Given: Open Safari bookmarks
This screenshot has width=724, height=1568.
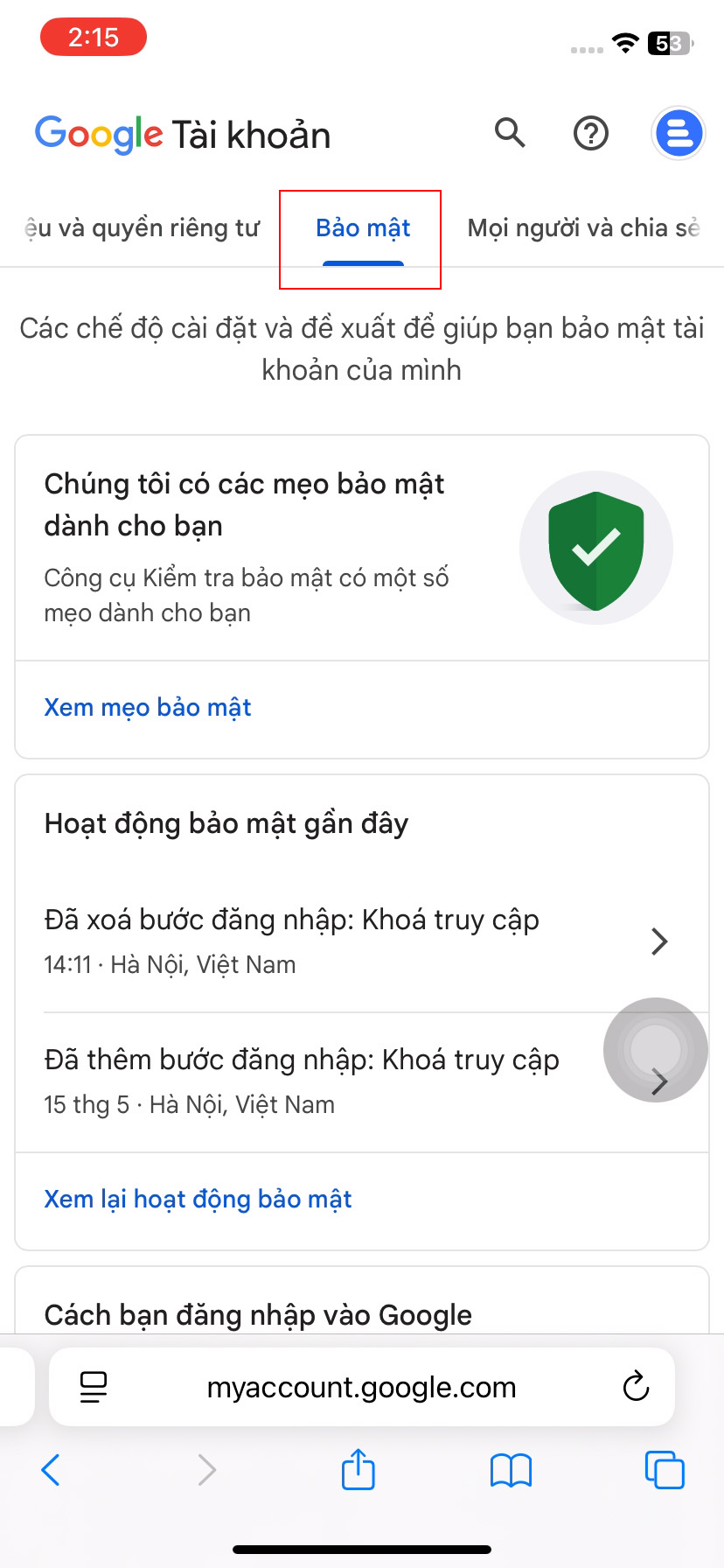Looking at the screenshot, I should pyautogui.click(x=511, y=1470).
